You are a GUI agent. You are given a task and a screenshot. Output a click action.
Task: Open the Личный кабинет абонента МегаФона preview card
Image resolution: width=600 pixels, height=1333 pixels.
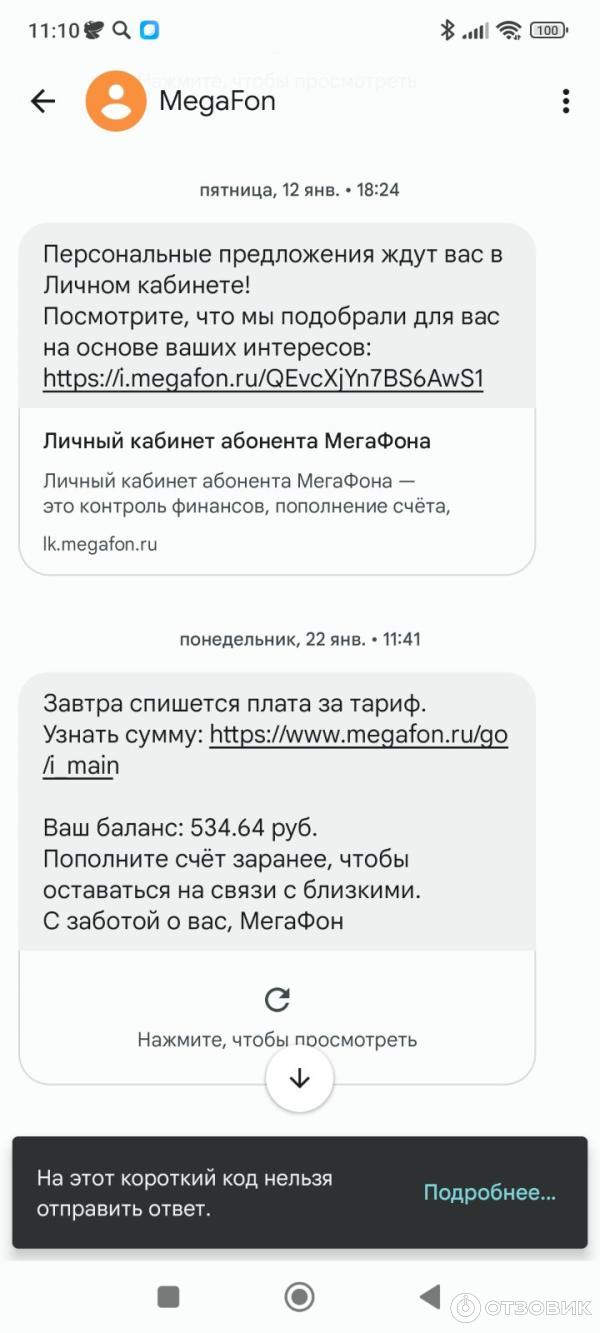tap(277, 491)
